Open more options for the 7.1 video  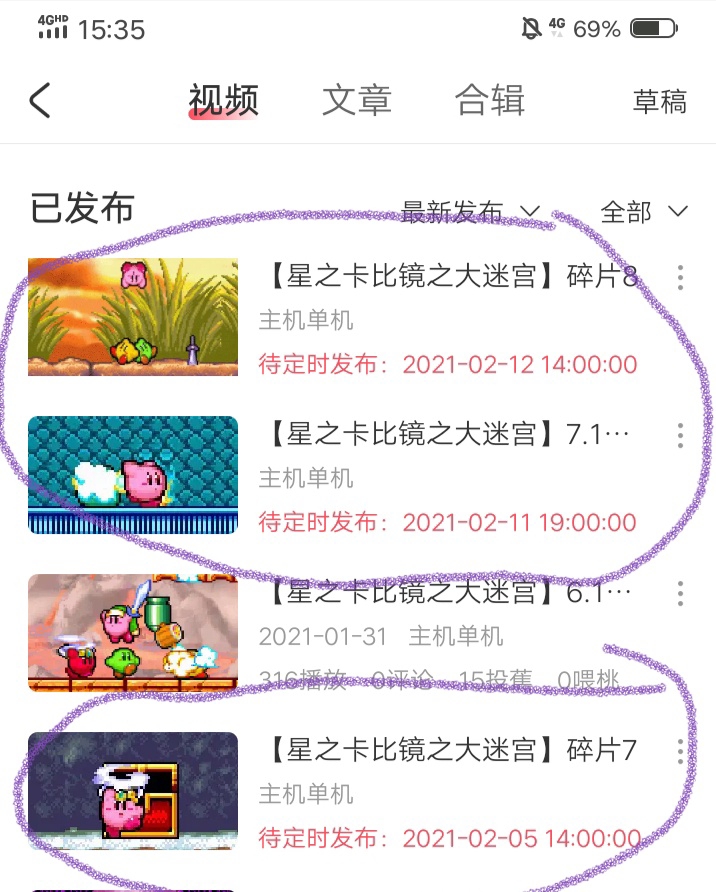tap(680, 435)
